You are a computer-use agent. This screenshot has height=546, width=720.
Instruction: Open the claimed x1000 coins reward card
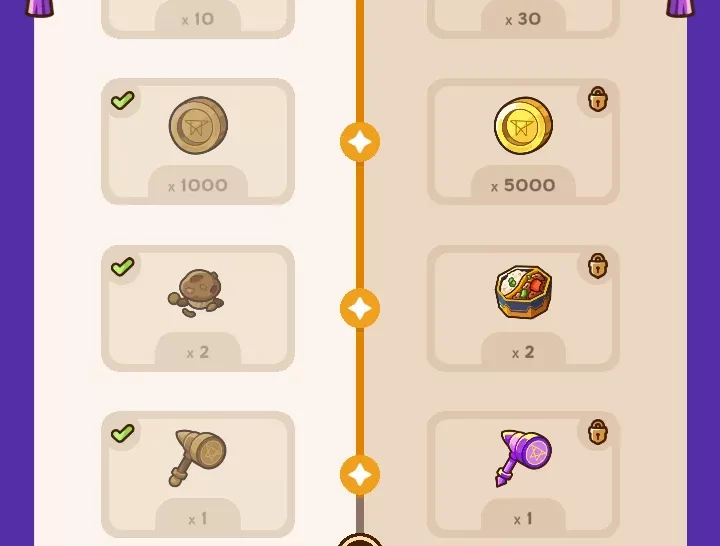tap(198, 141)
